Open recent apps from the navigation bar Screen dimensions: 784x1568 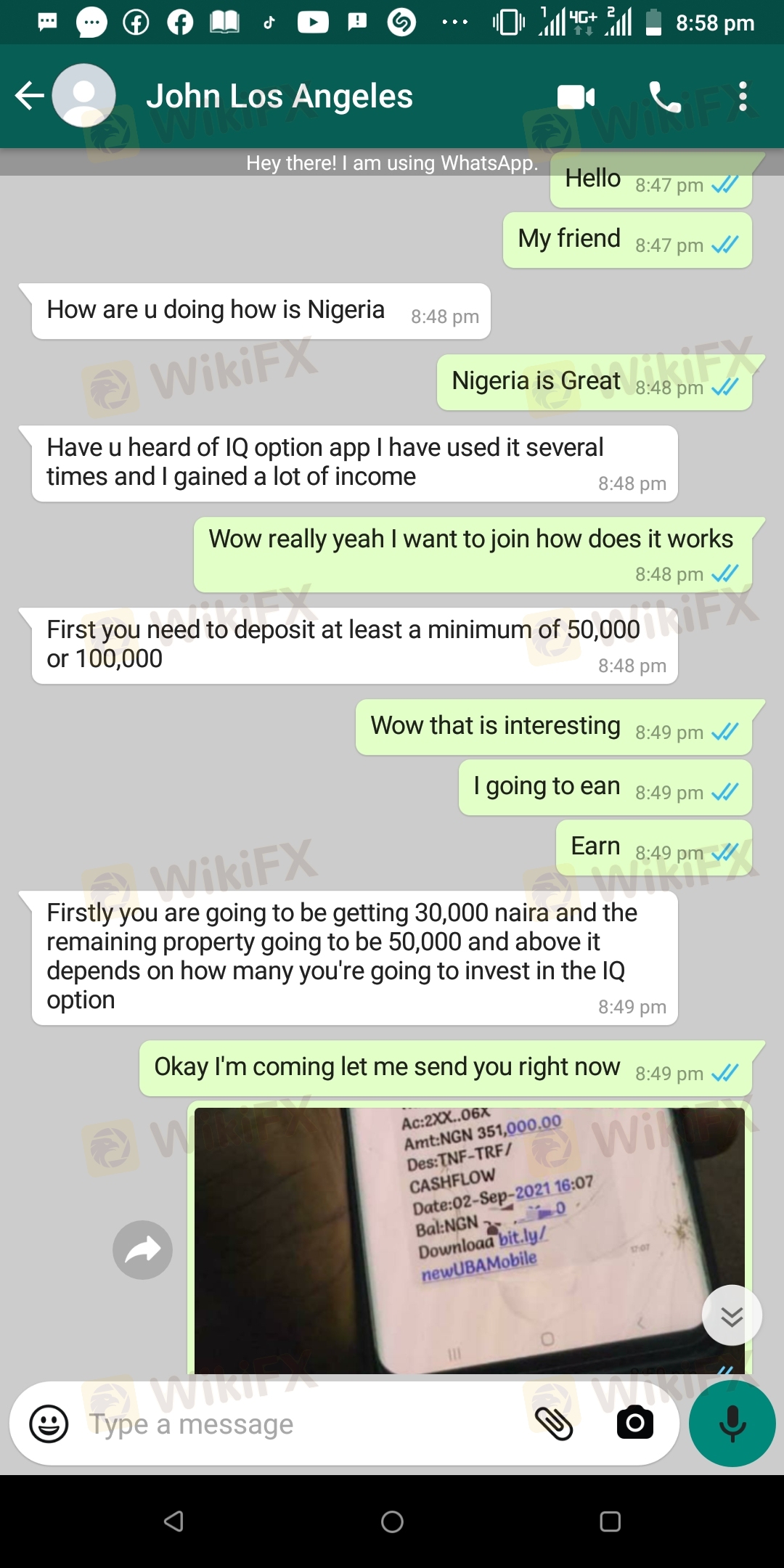pyautogui.click(x=610, y=1522)
